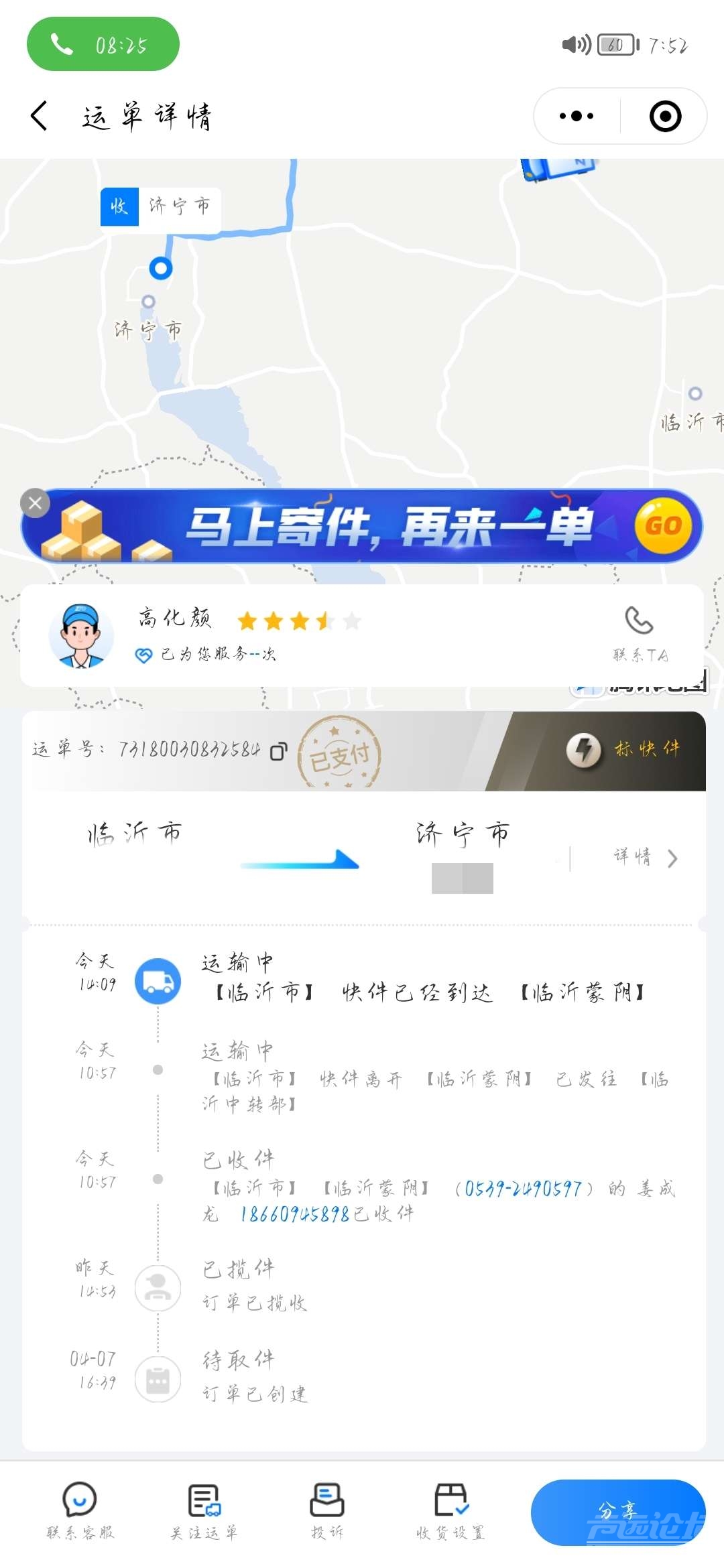Call the phone number 0539-2490597
724x1568 pixels.
(523, 1188)
